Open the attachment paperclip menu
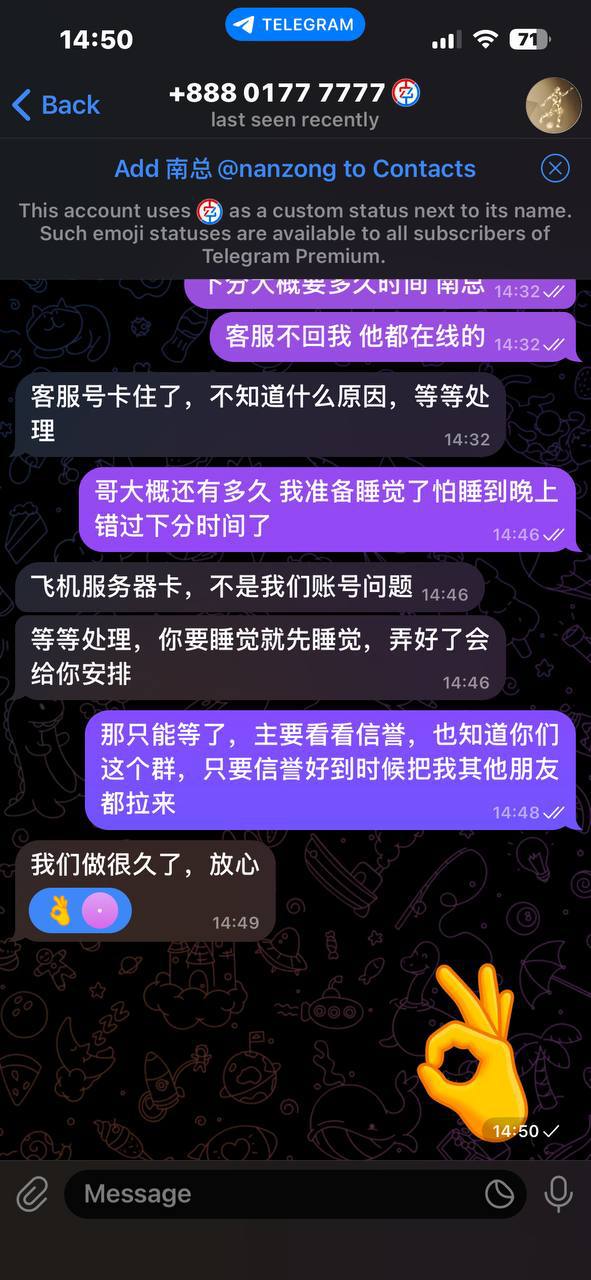591x1280 pixels. click(33, 1193)
